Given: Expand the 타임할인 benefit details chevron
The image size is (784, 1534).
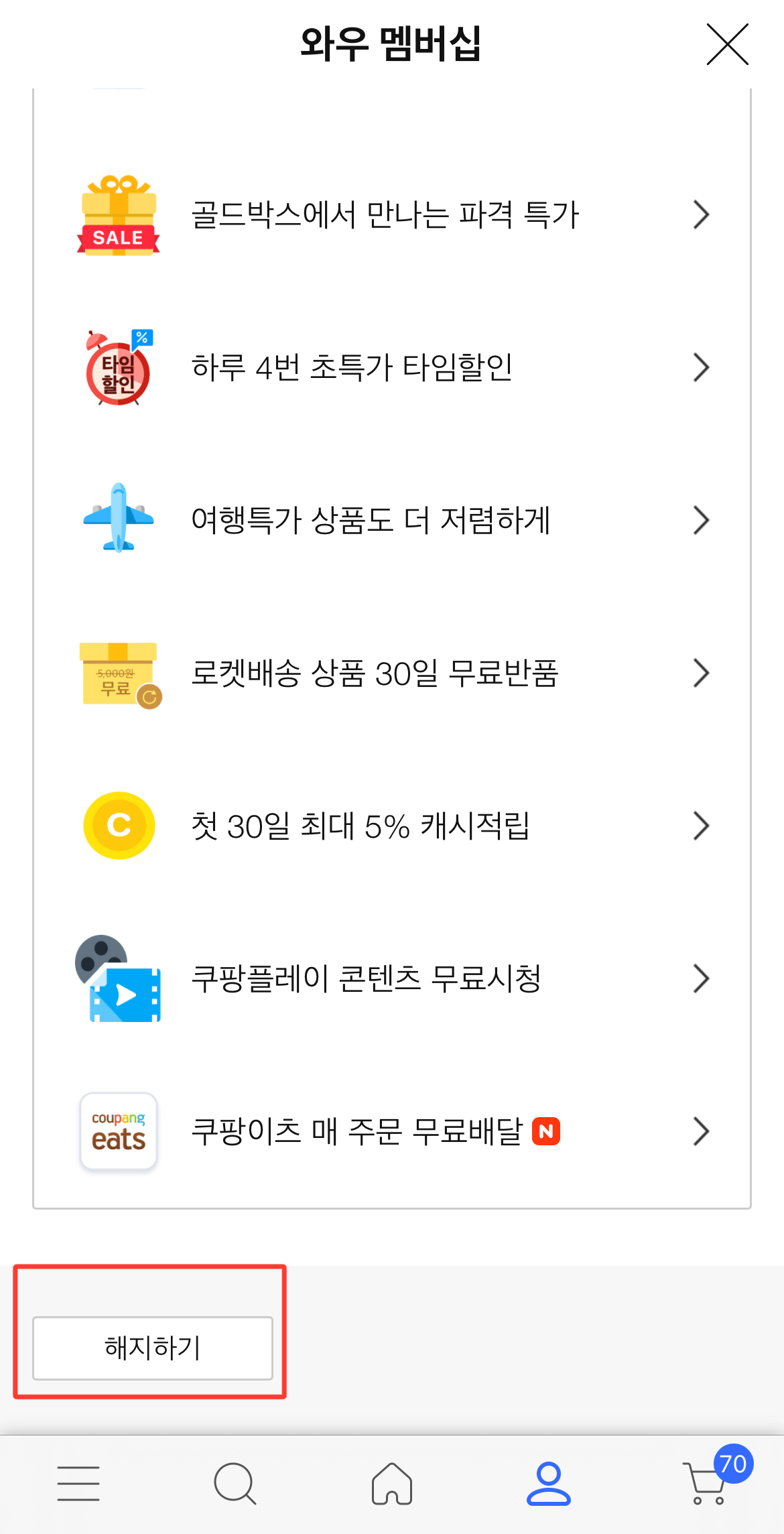Looking at the screenshot, I should coord(701,367).
